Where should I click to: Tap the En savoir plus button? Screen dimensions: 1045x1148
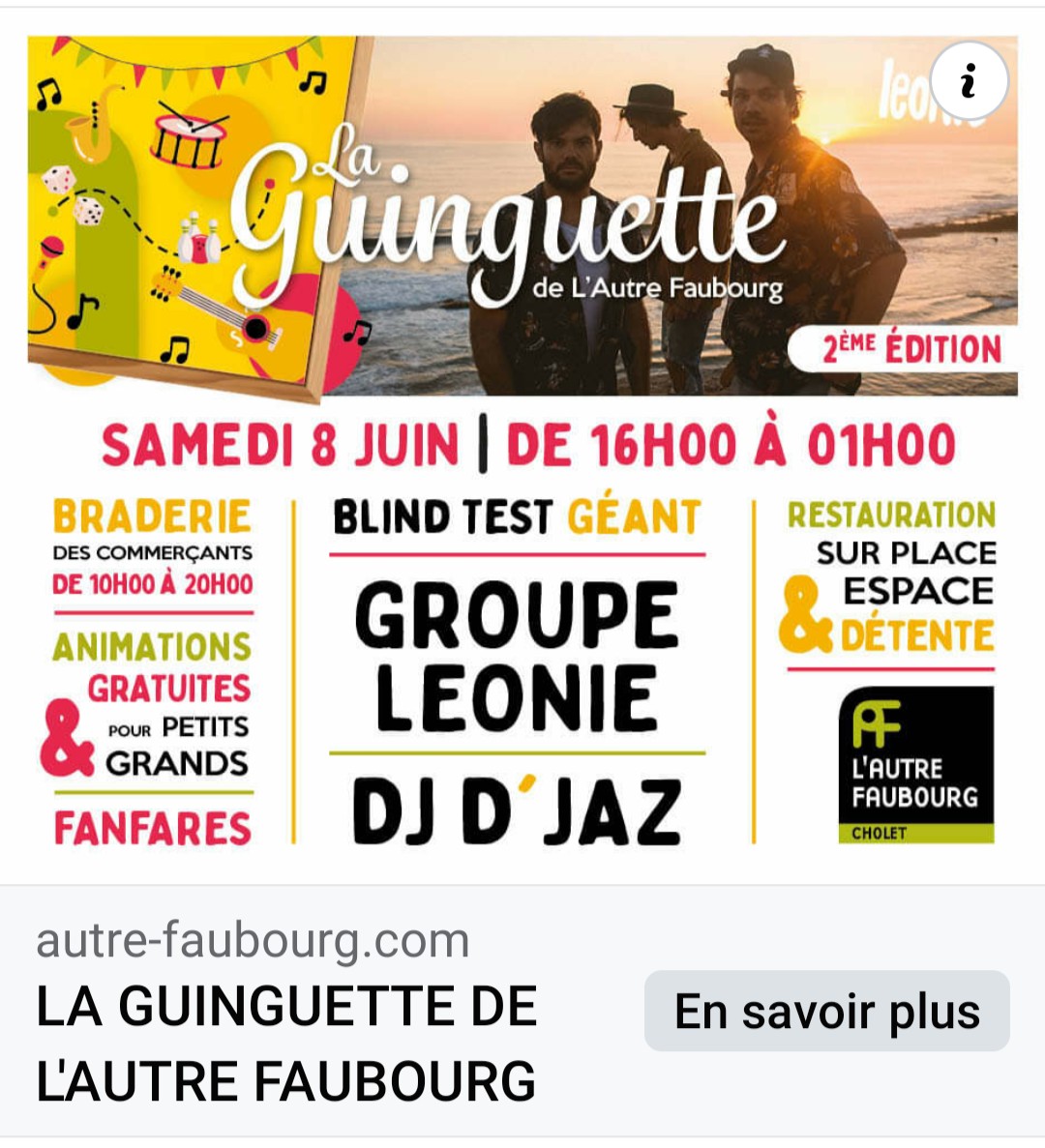pyautogui.click(x=826, y=1012)
